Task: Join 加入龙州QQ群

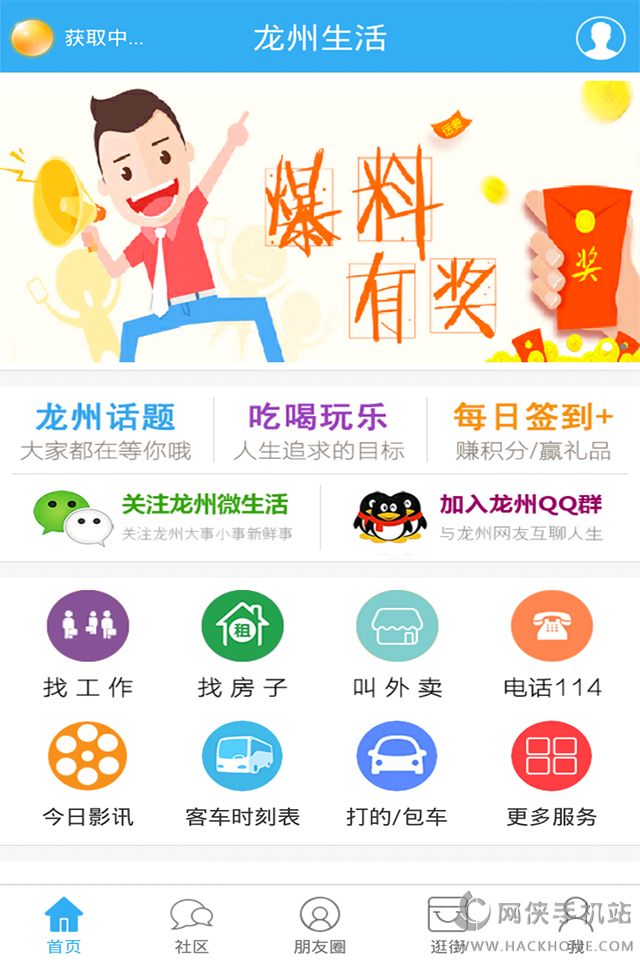Action: click(x=480, y=515)
